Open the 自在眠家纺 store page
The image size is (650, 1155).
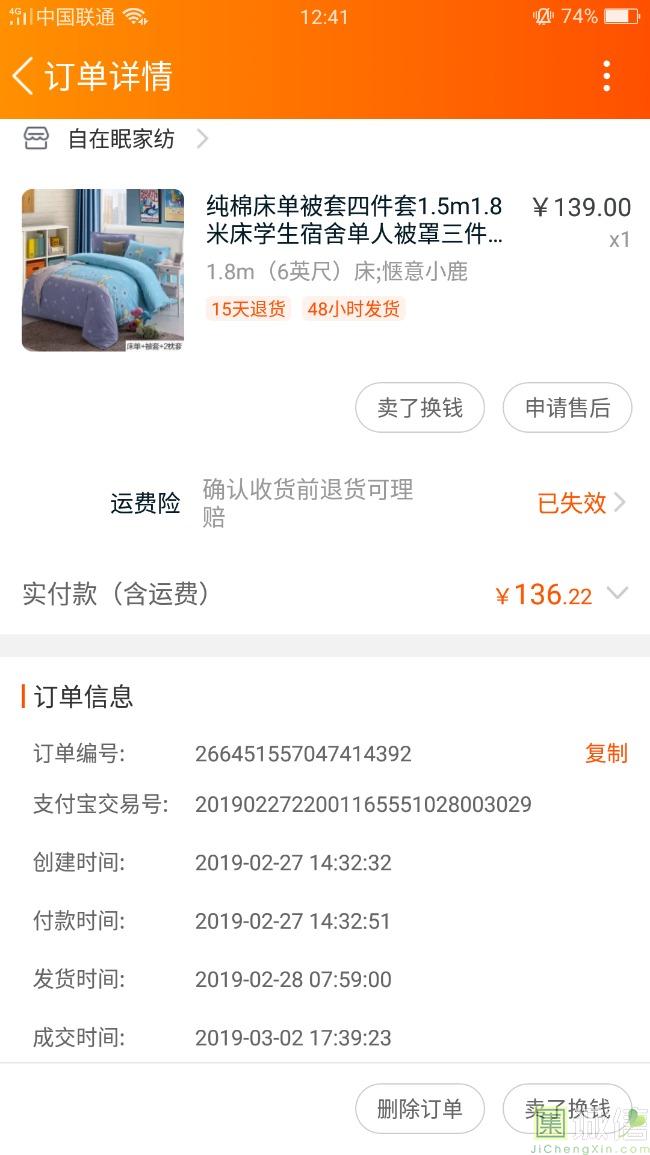point(121,139)
